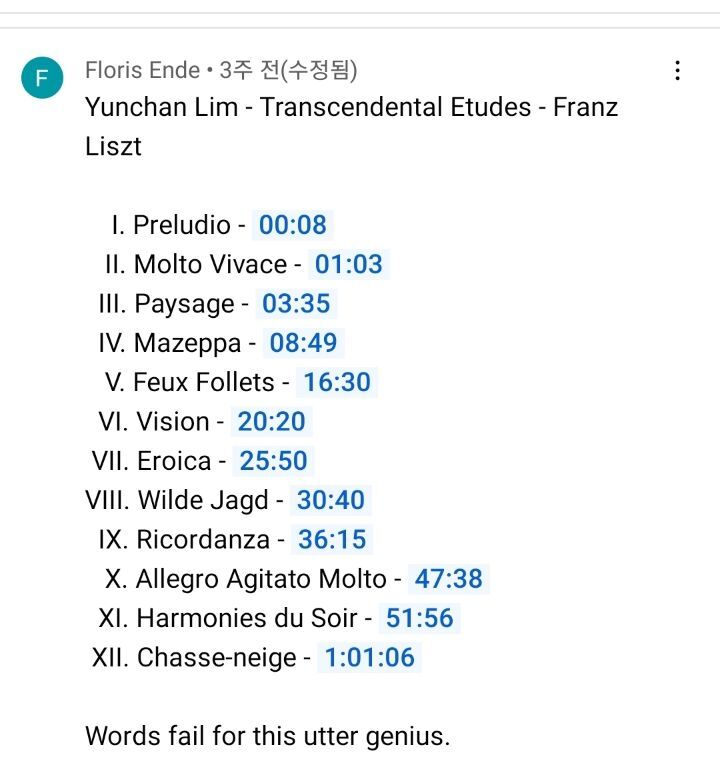Jump to Mazeppa at 08:49
This screenshot has width=720, height=773.
tap(303, 343)
